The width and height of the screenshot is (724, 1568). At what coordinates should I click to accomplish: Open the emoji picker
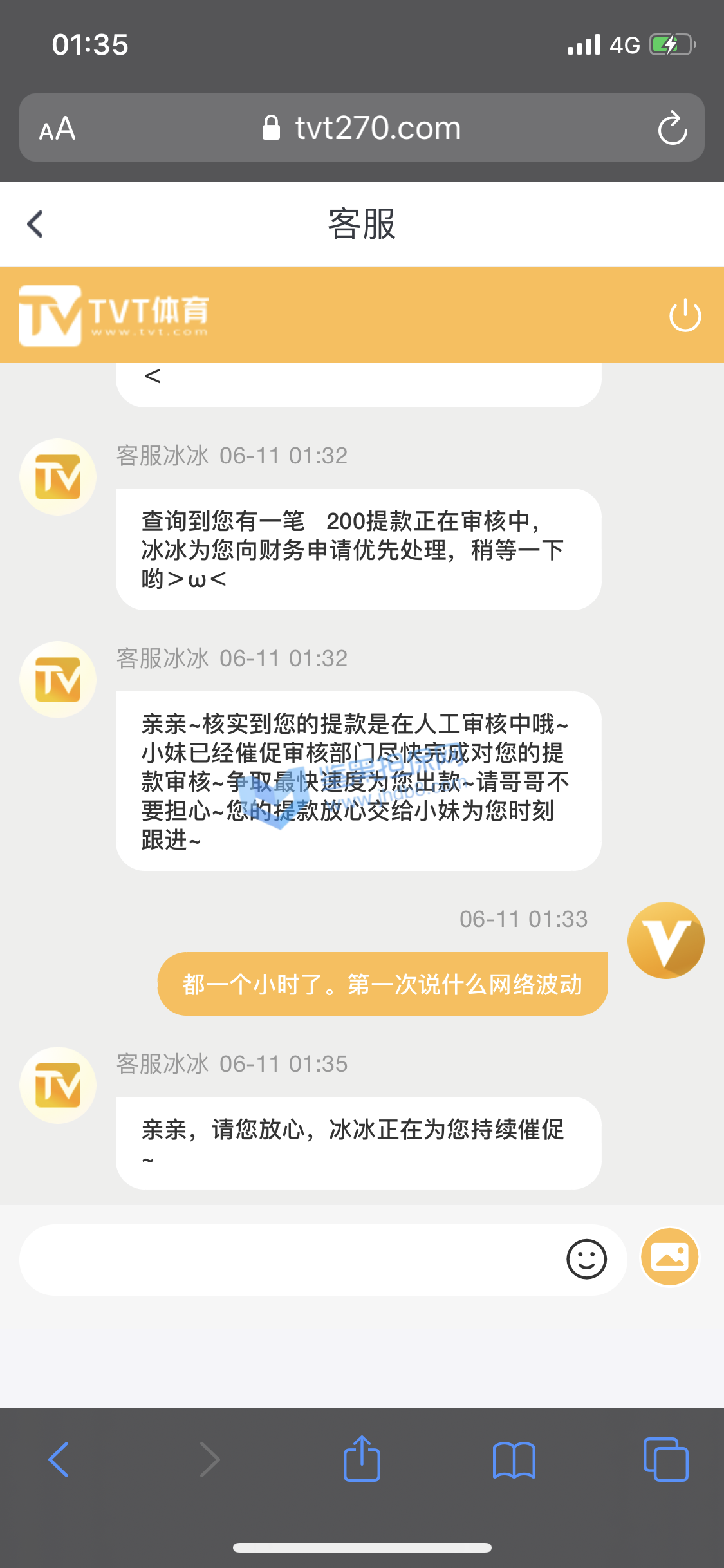coord(586,1260)
